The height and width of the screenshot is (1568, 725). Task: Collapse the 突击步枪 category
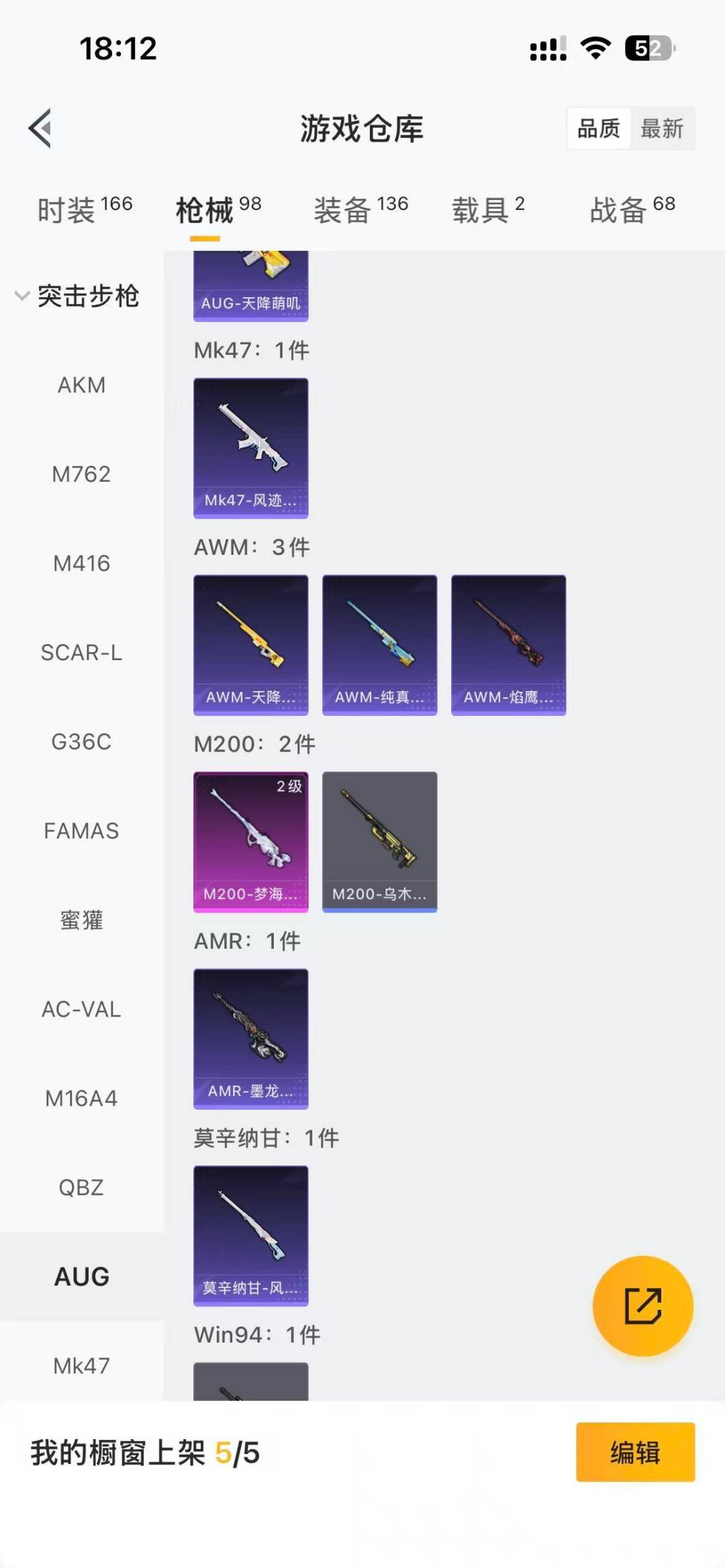point(77,296)
